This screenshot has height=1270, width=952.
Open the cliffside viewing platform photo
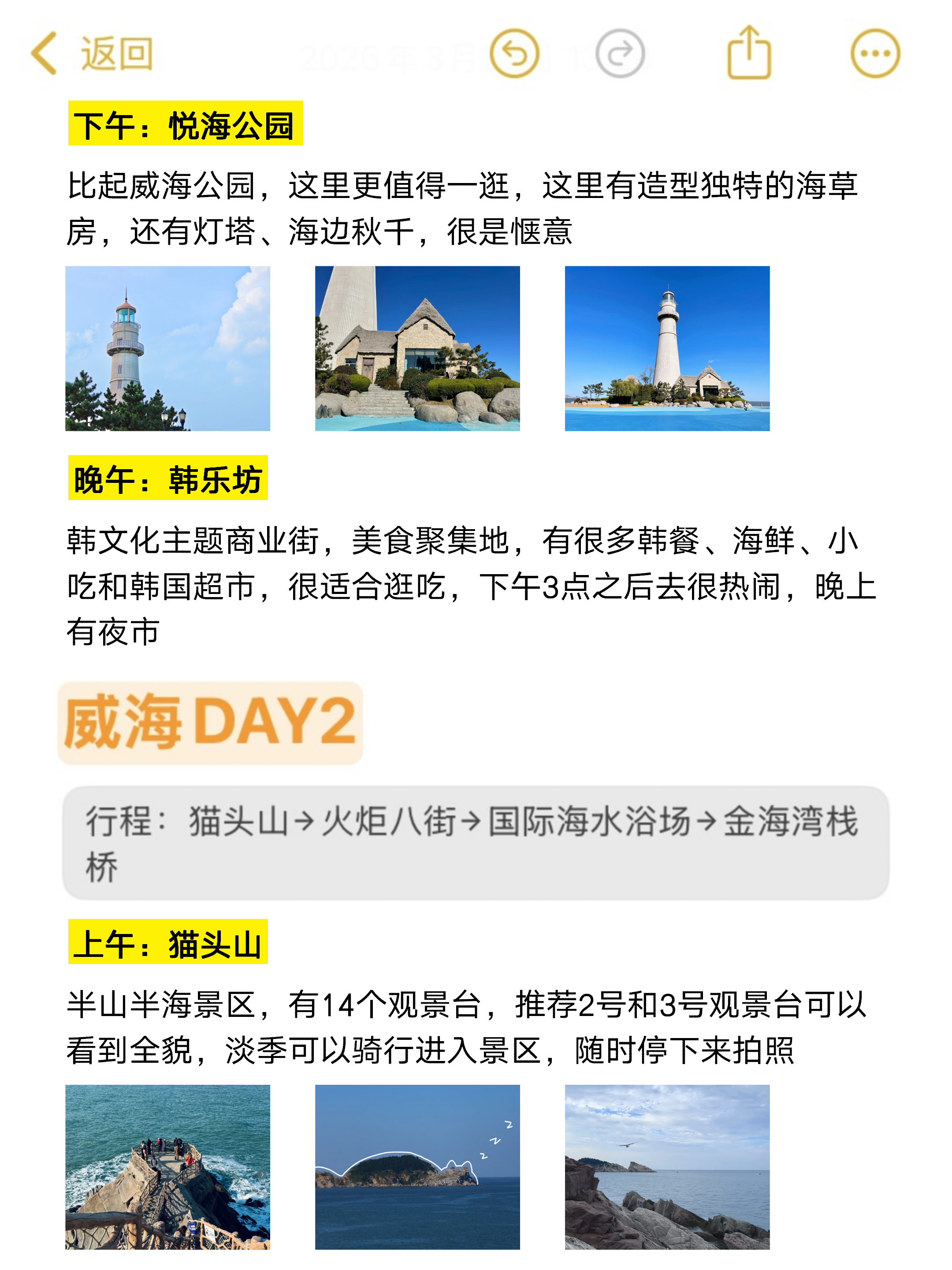tap(167, 1167)
